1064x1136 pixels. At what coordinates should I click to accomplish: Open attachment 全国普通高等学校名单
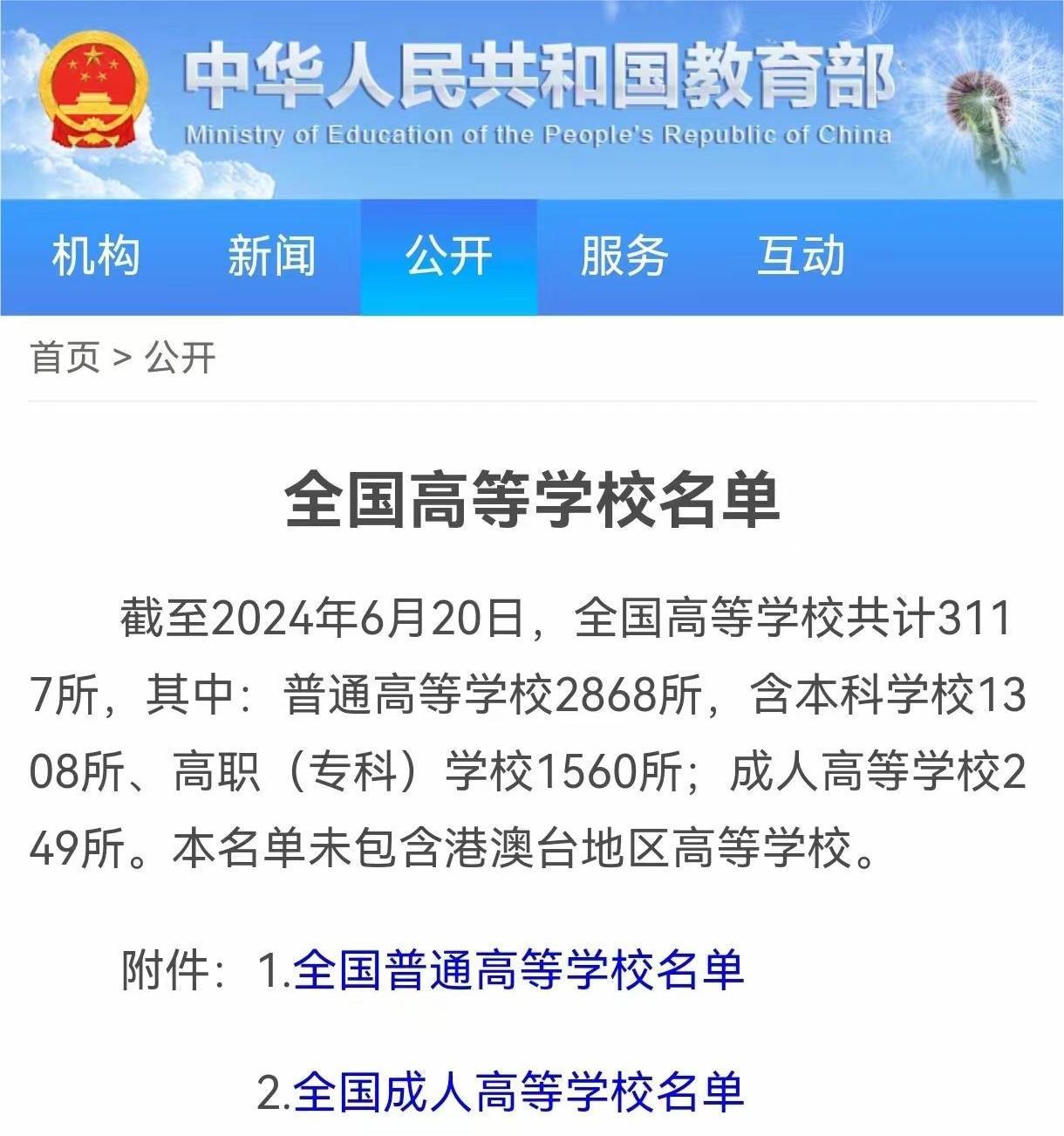coord(518,969)
